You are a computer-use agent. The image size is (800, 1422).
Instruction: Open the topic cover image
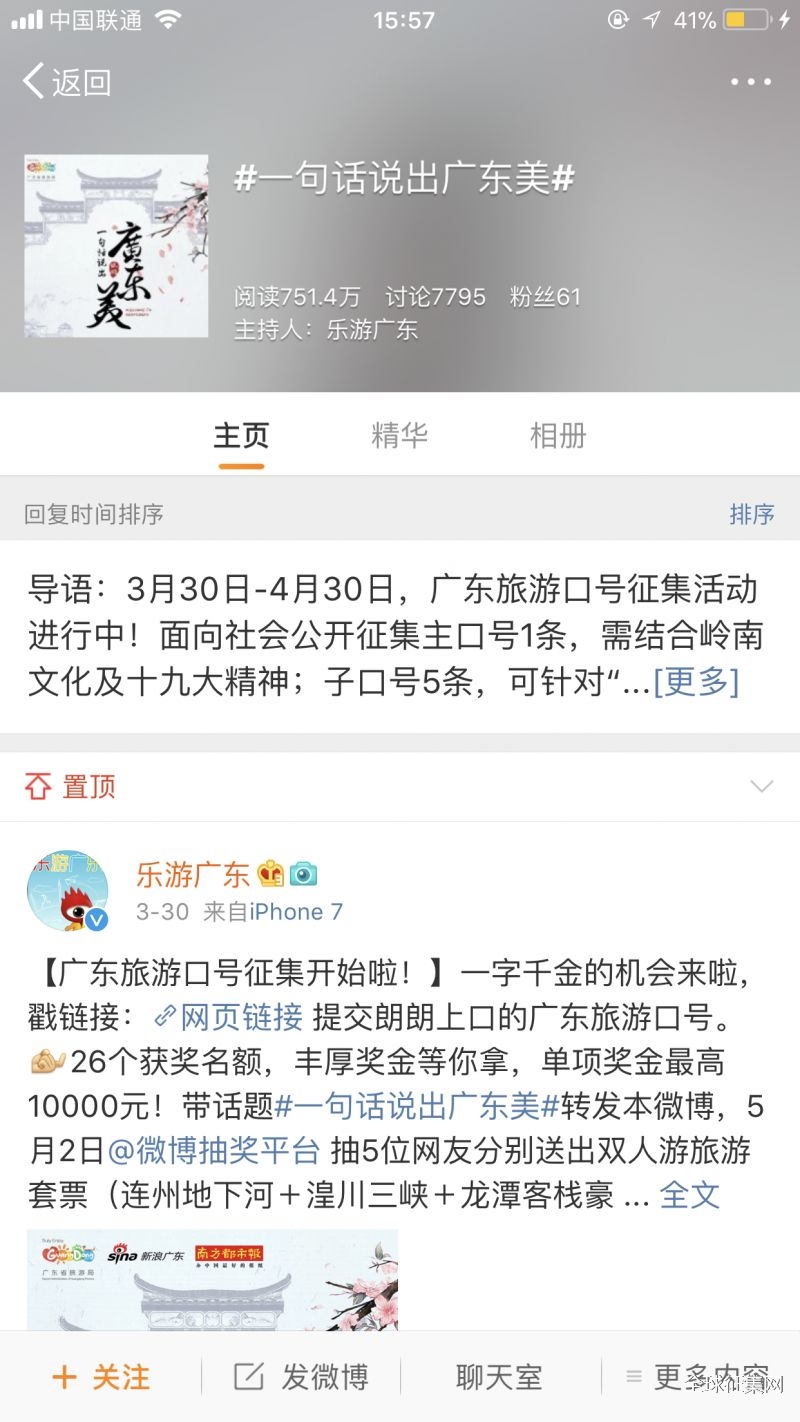coord(116,246)
